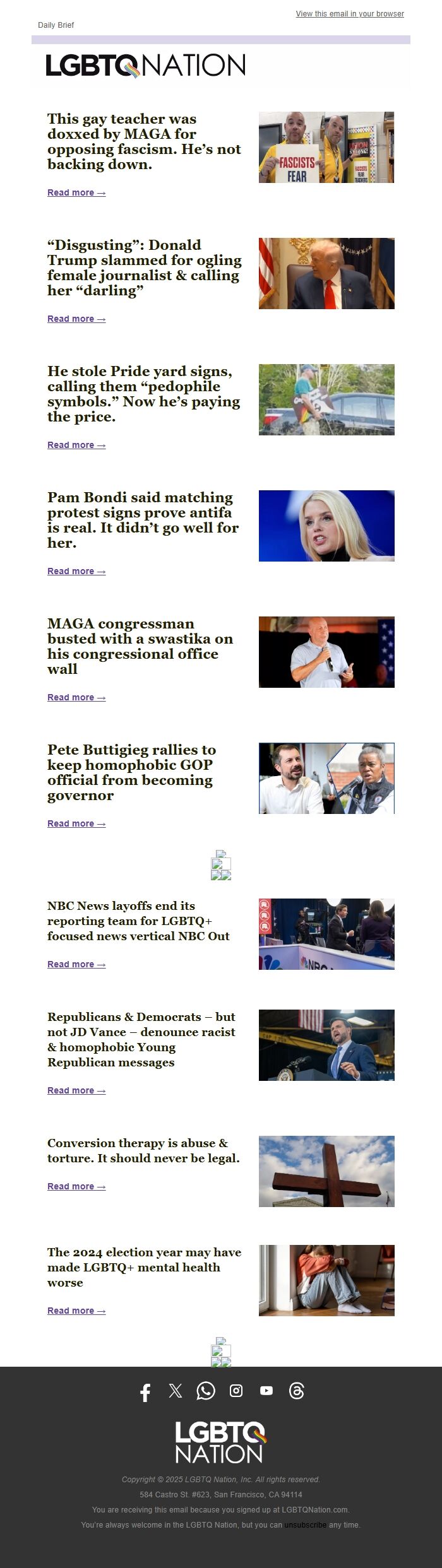Read more about NBC News layoffs

76,965
